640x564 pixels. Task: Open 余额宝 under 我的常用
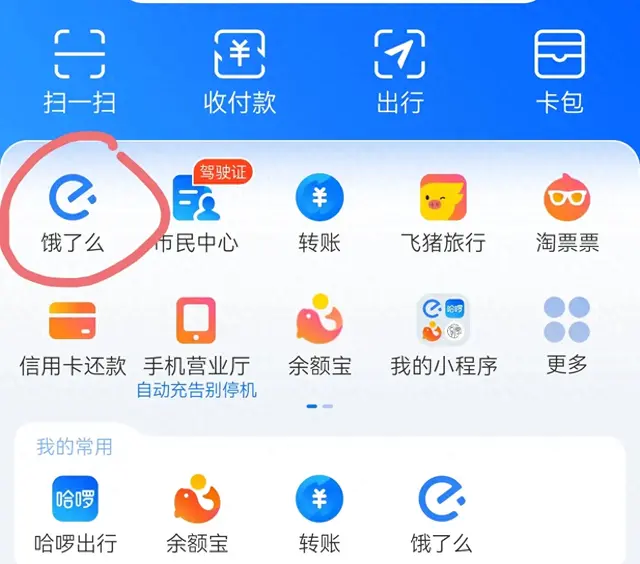(197, 512)
